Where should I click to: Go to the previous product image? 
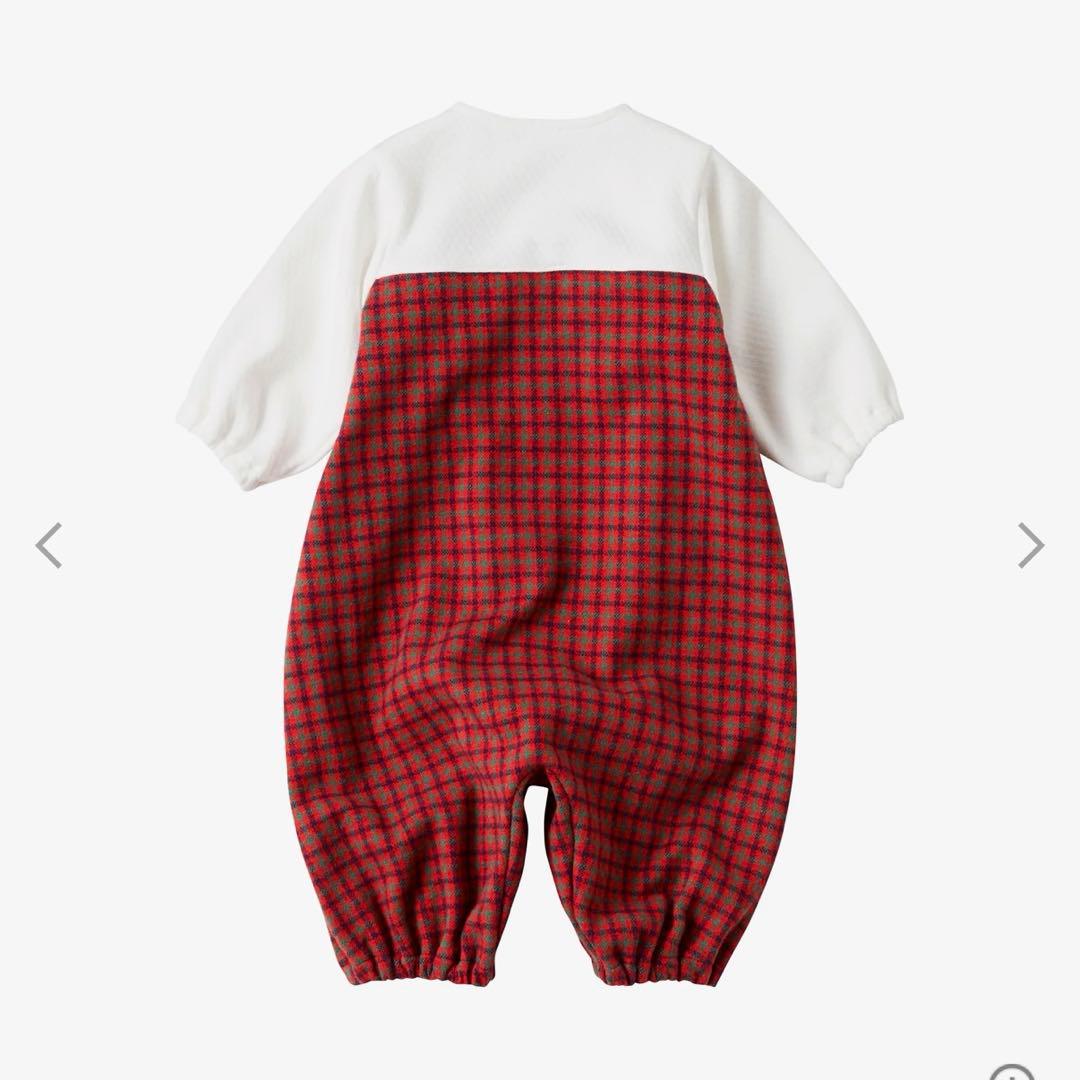tap(49, 545)
